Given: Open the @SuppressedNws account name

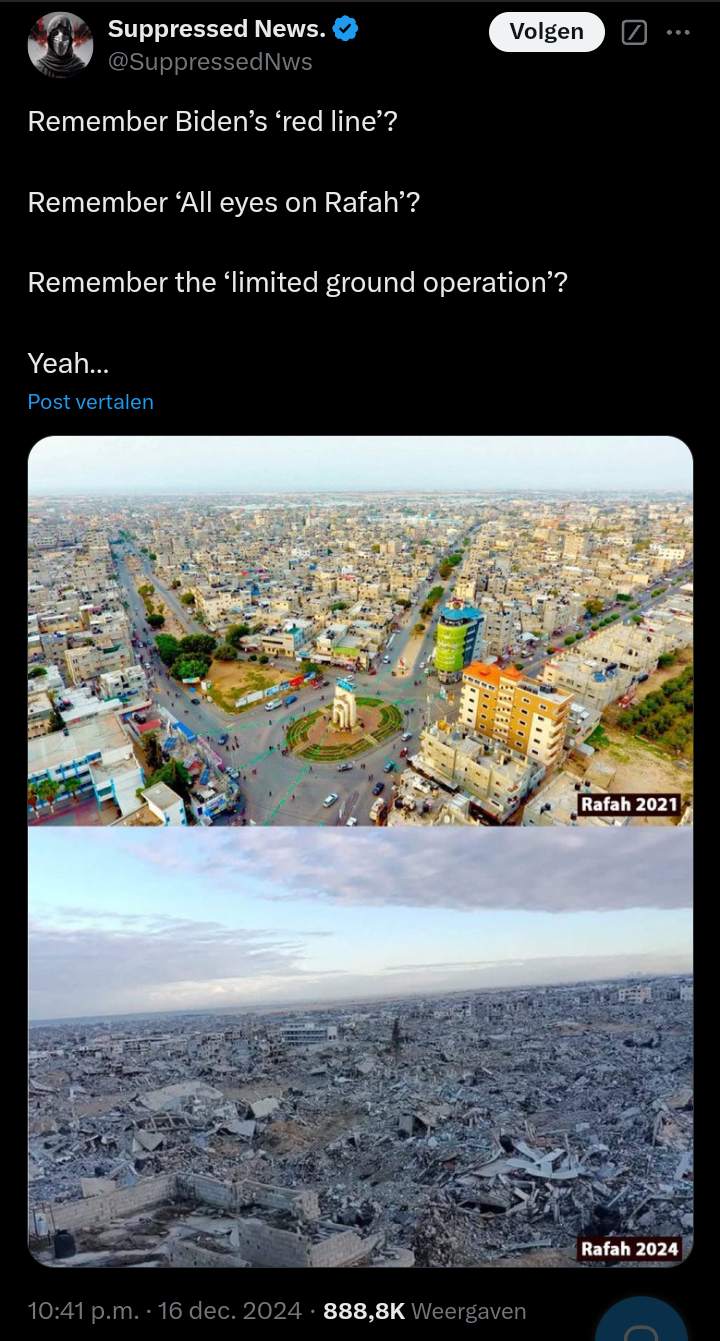Looking at the screenshot, I should point(210,62).
